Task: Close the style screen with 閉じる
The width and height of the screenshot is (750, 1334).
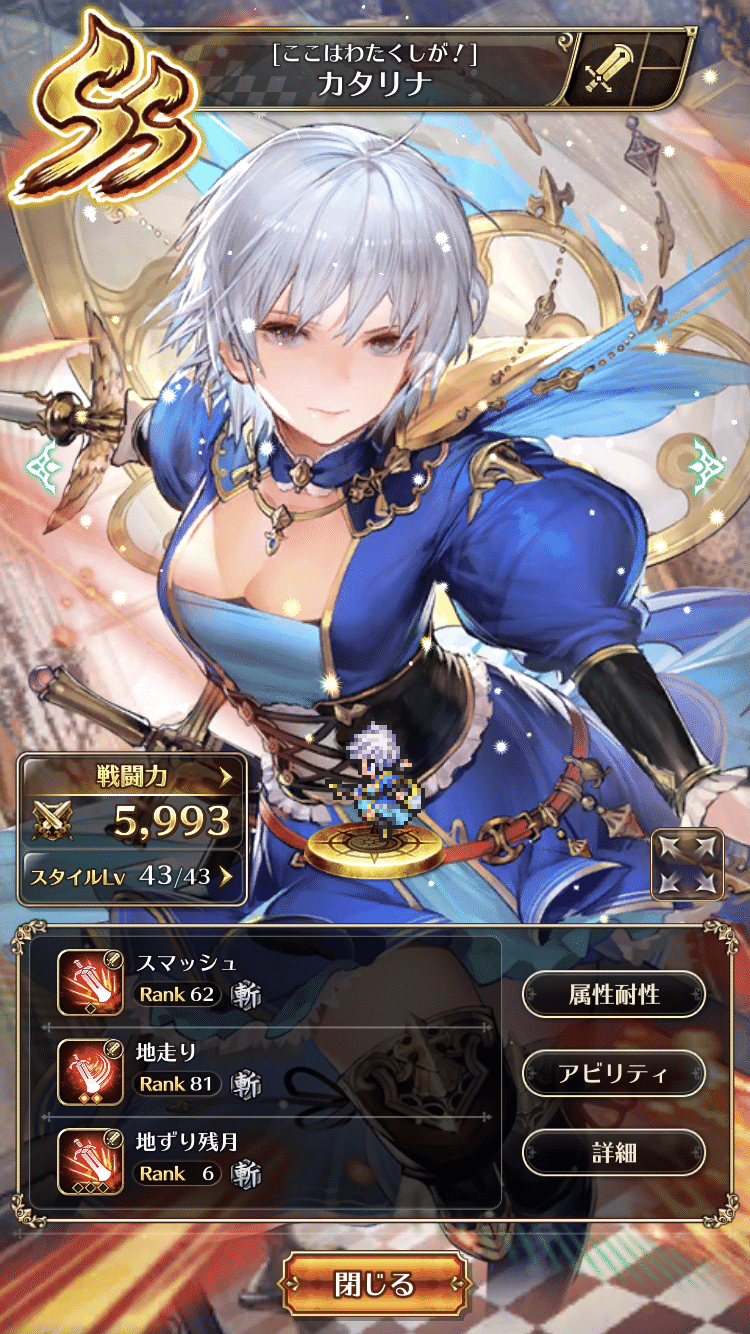Action: 375,1284
